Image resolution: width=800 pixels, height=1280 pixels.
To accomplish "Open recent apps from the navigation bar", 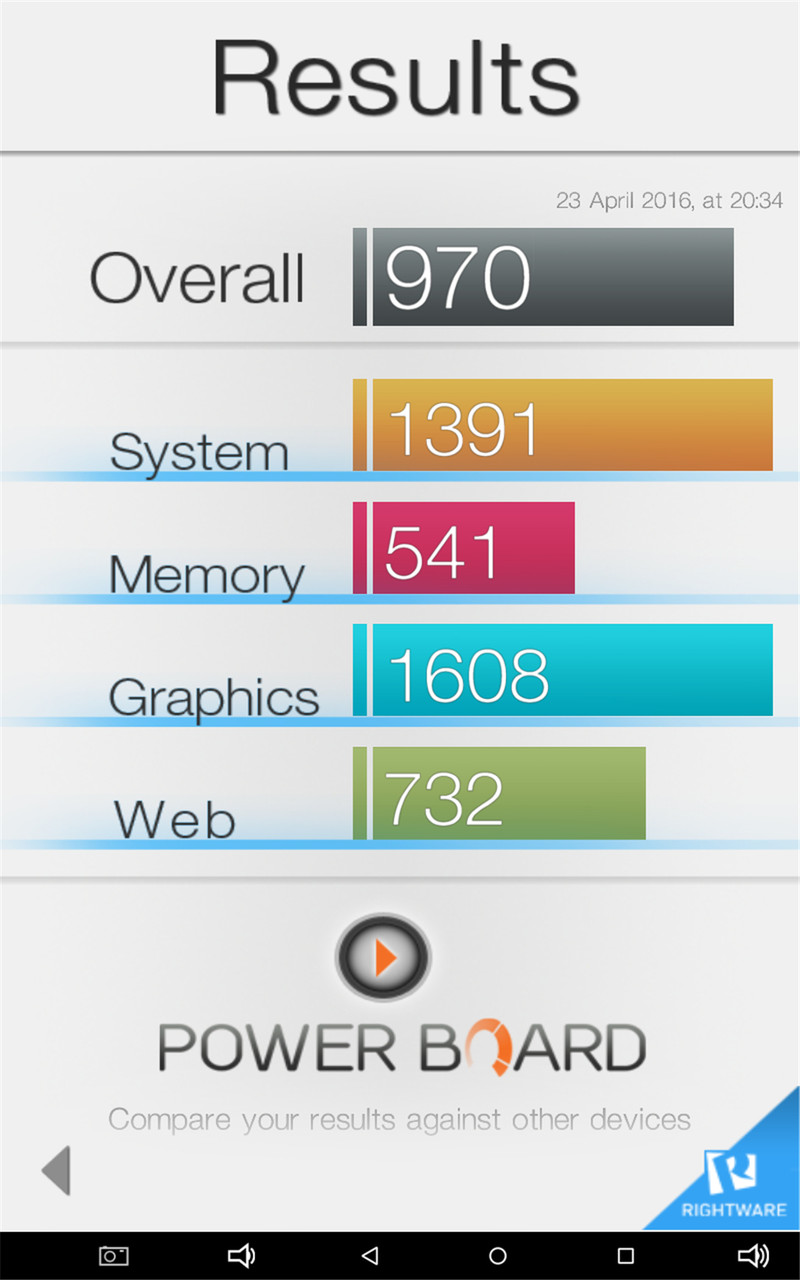I will tap(626, 1256).
